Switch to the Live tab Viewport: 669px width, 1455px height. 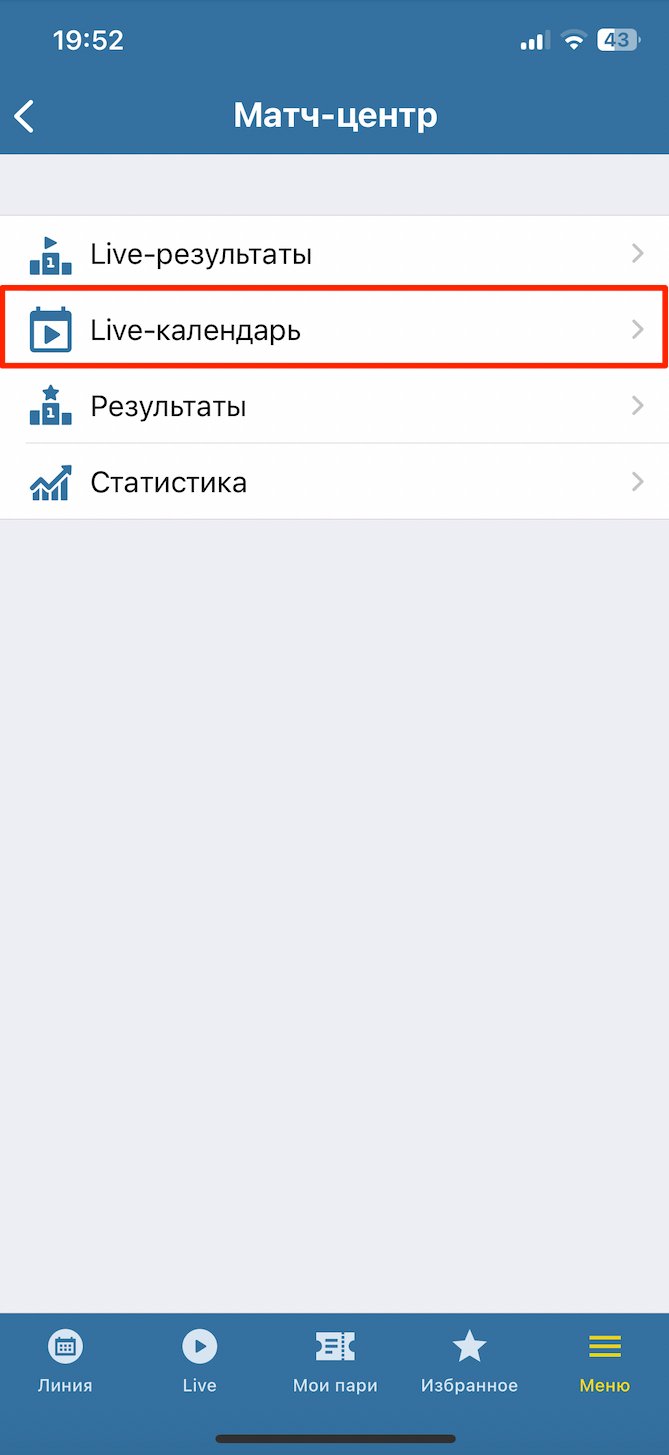coord(200,1362)
